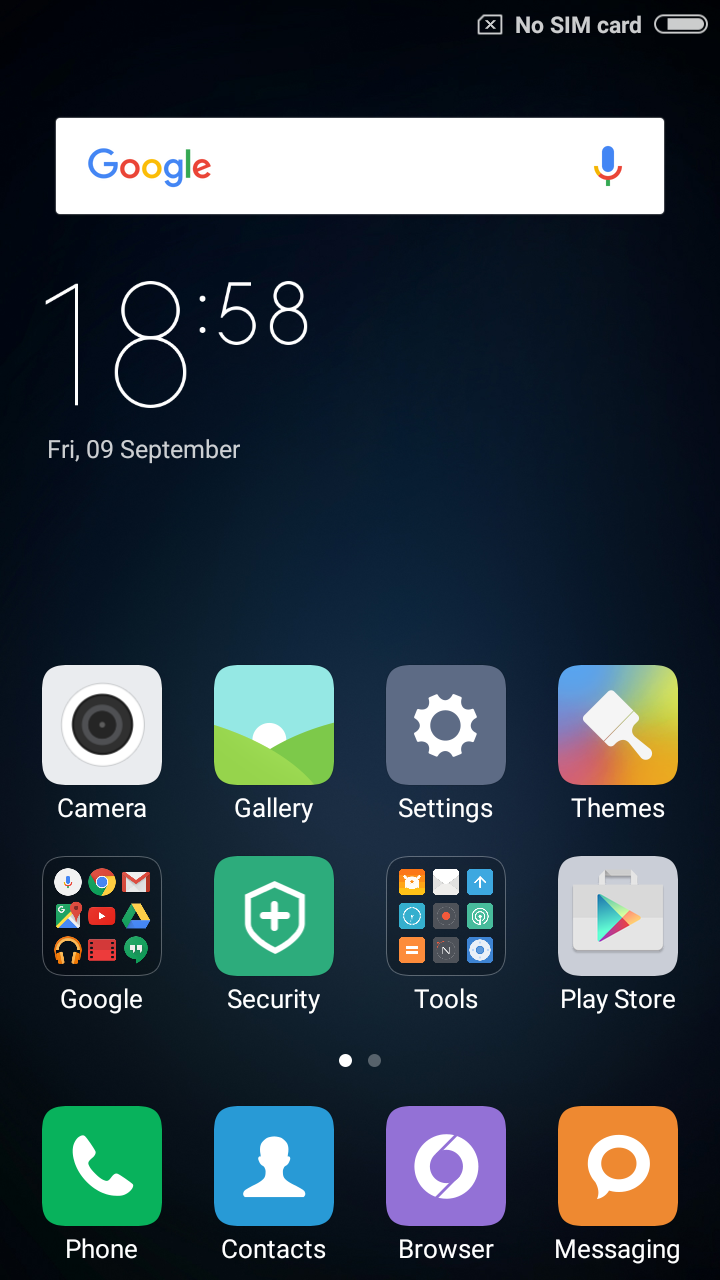Tap the Google search box
The width and height of the screenshot is (720, 1280).
330,166
